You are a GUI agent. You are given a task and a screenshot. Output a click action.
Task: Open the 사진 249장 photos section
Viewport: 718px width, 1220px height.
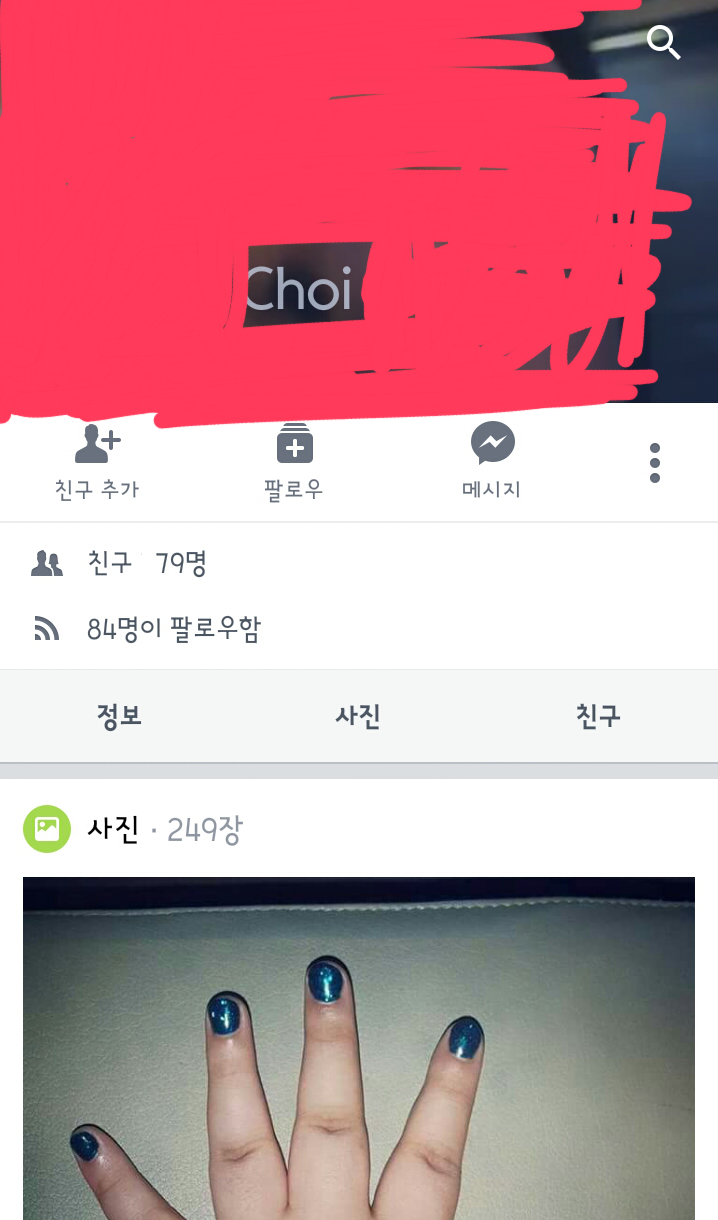point(164,830)
